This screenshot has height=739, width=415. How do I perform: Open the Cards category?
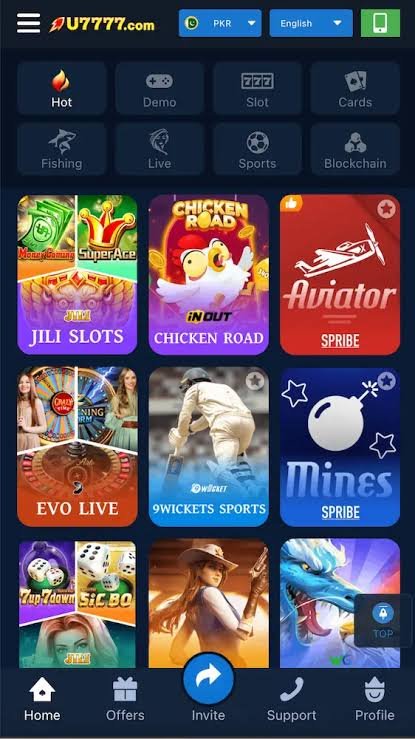355,89
